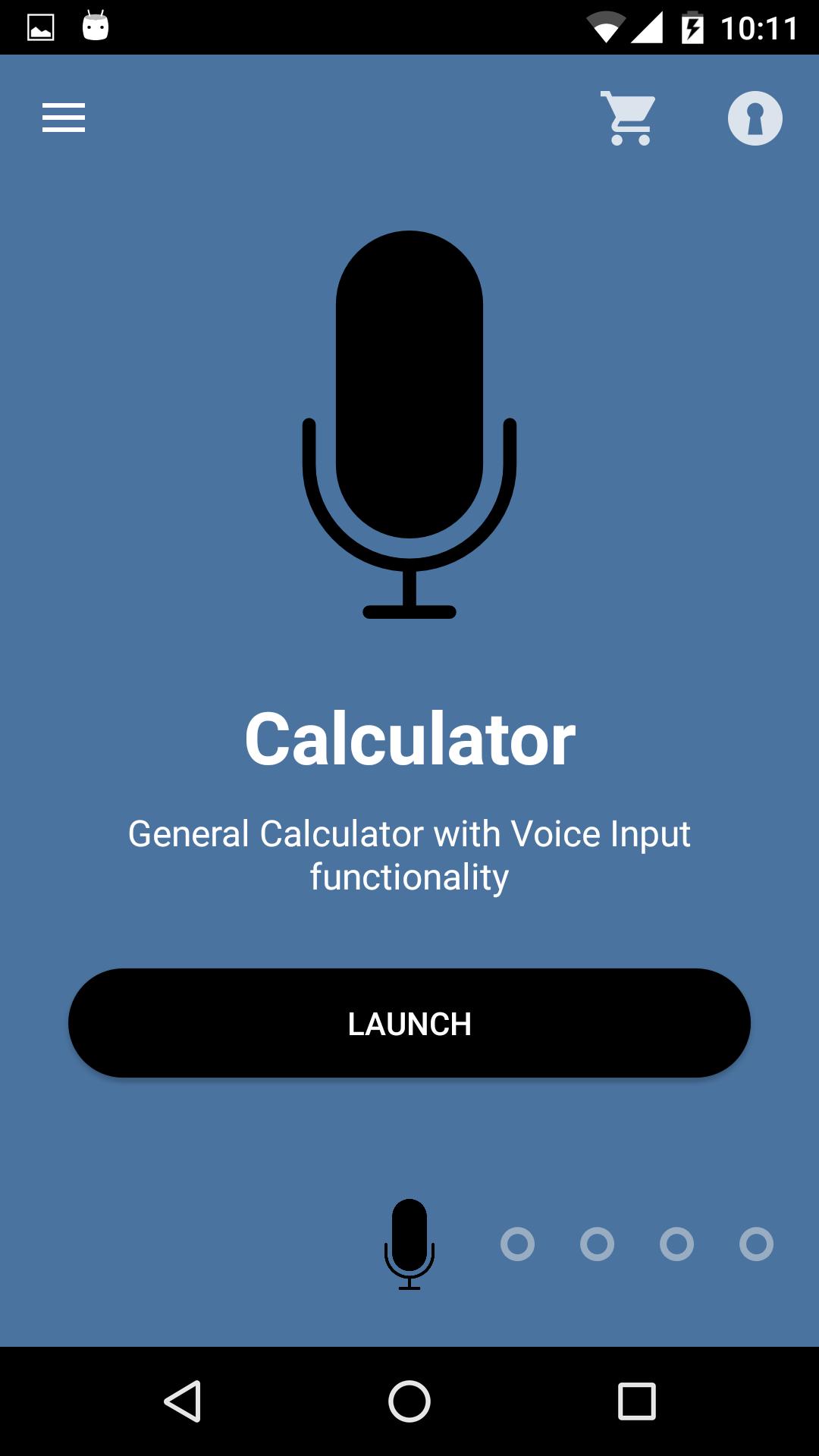Tap the Calculator title text

409,739
